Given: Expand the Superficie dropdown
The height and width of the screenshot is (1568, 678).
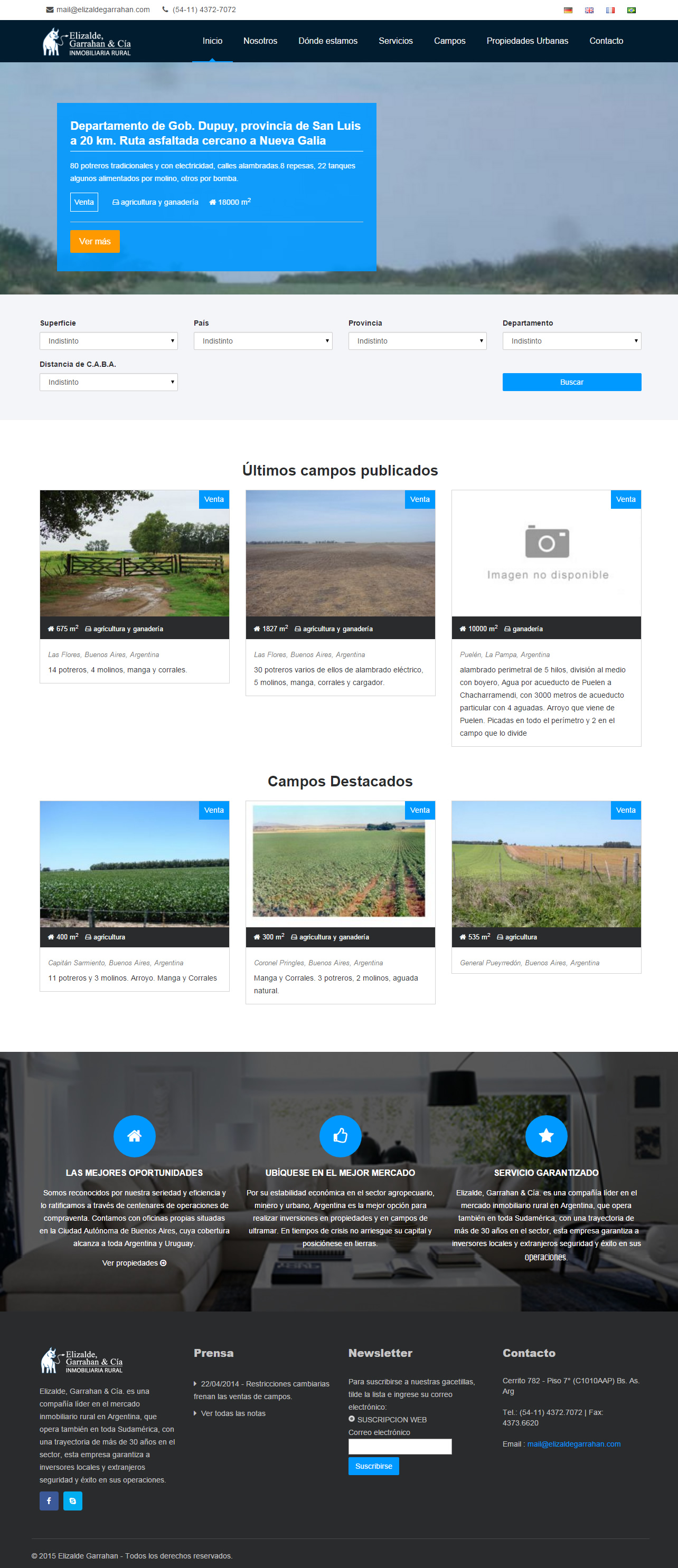Looking at the screenshot, I should [108, 341].
